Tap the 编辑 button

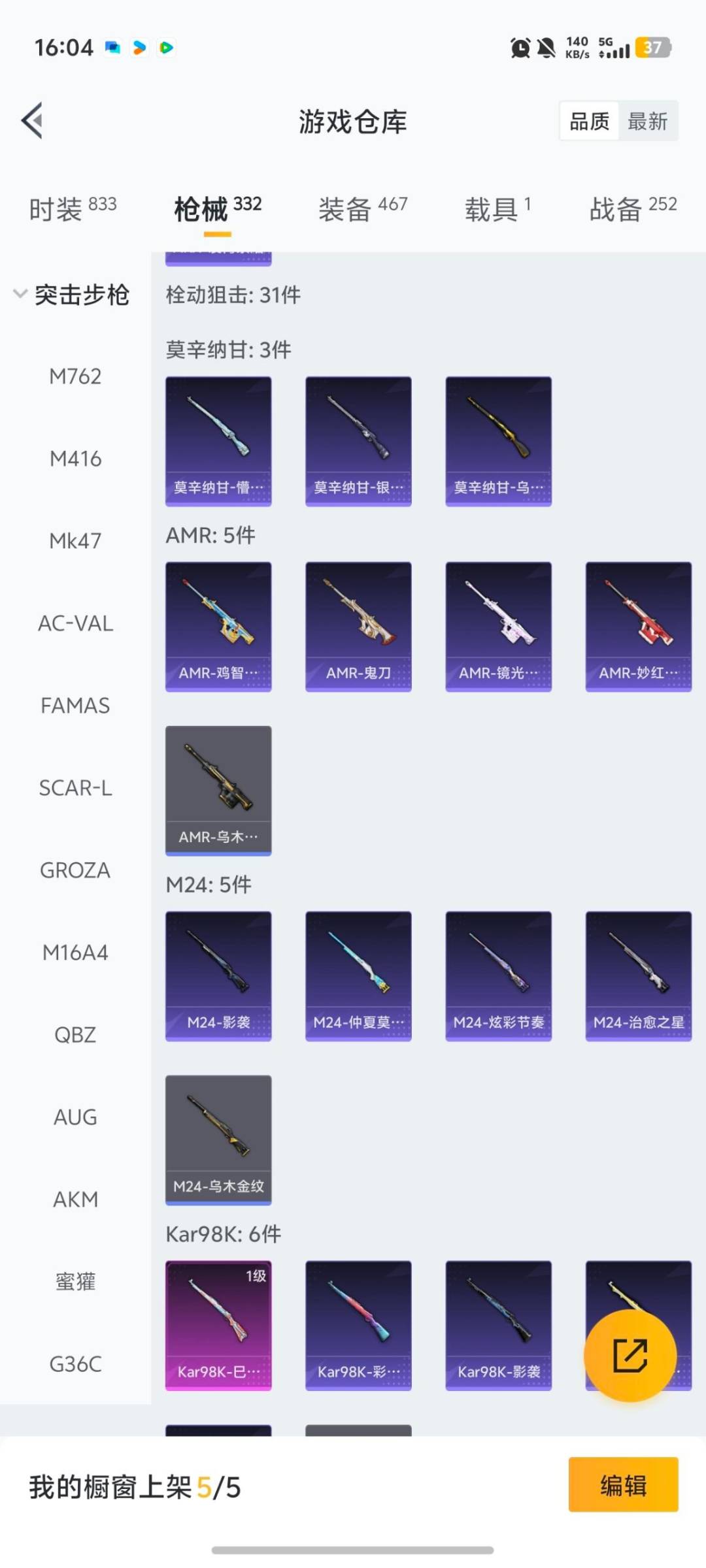coord(623,1484)
